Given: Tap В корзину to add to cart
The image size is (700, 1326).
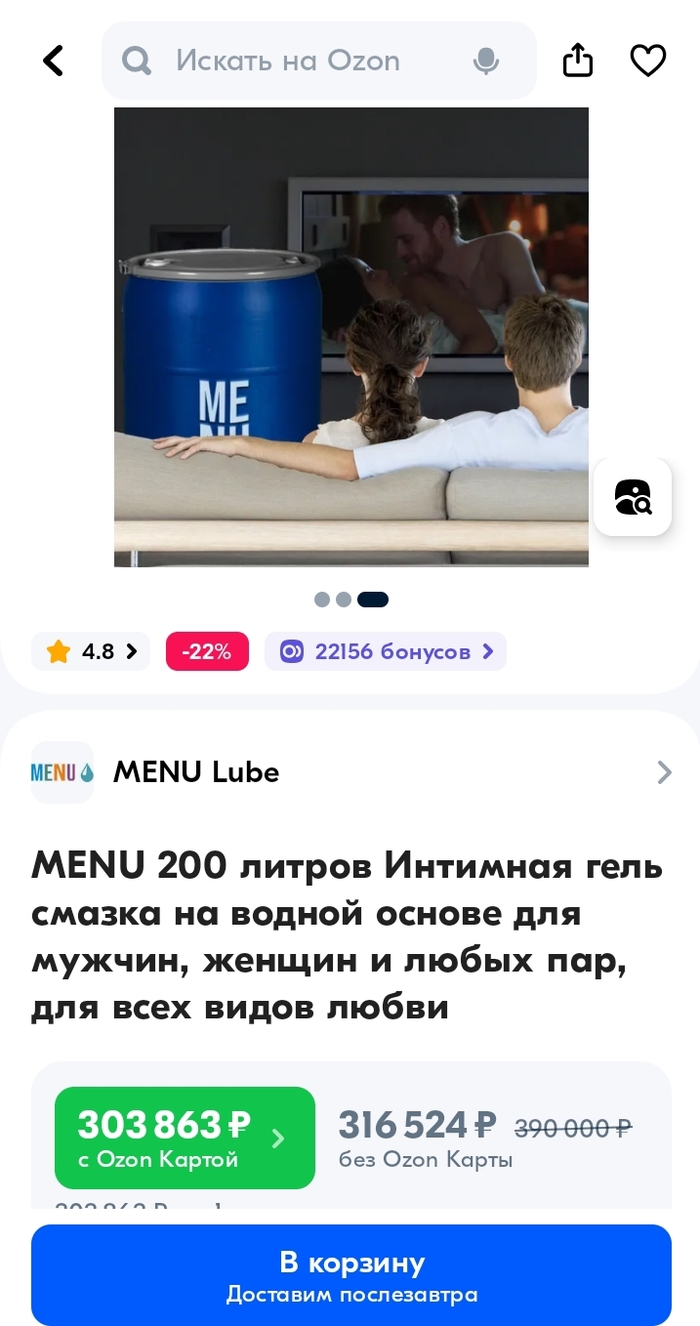Looking at the screenshot, I should (x=351, y=1275).
